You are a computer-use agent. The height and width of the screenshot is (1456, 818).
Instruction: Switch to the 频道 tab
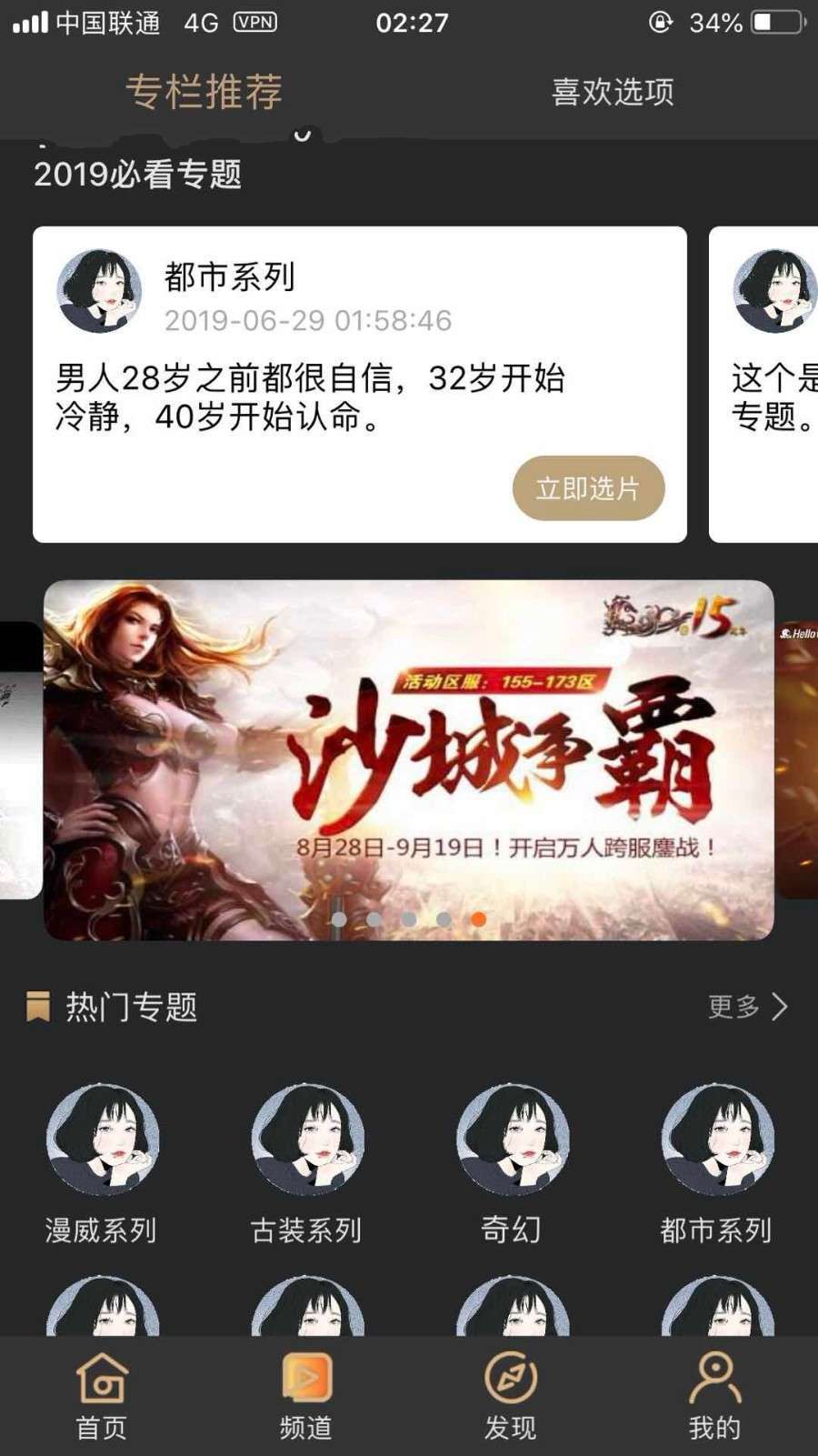(306, 1396)
